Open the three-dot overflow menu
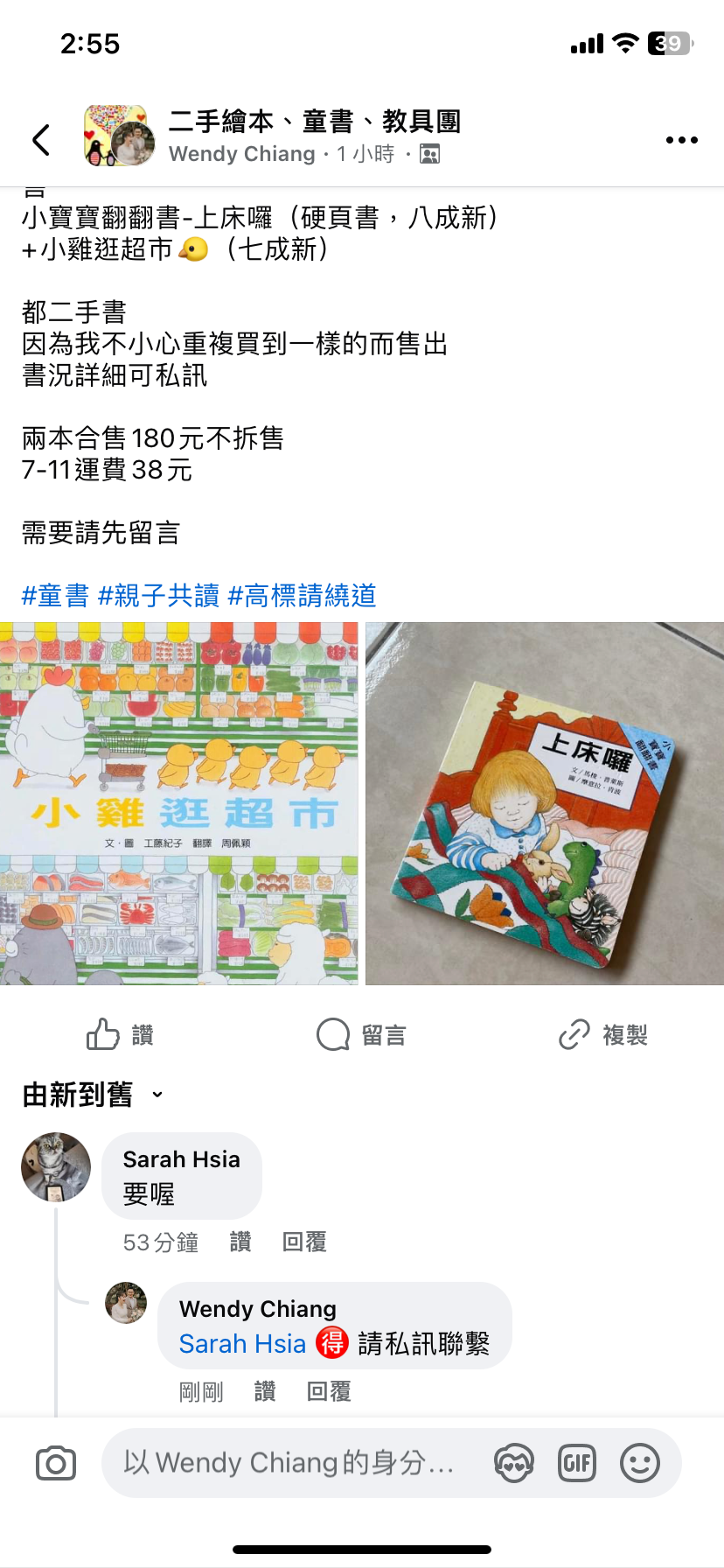Image resolution: width=724 pixels, height=1568 pixels. (681, 140)
